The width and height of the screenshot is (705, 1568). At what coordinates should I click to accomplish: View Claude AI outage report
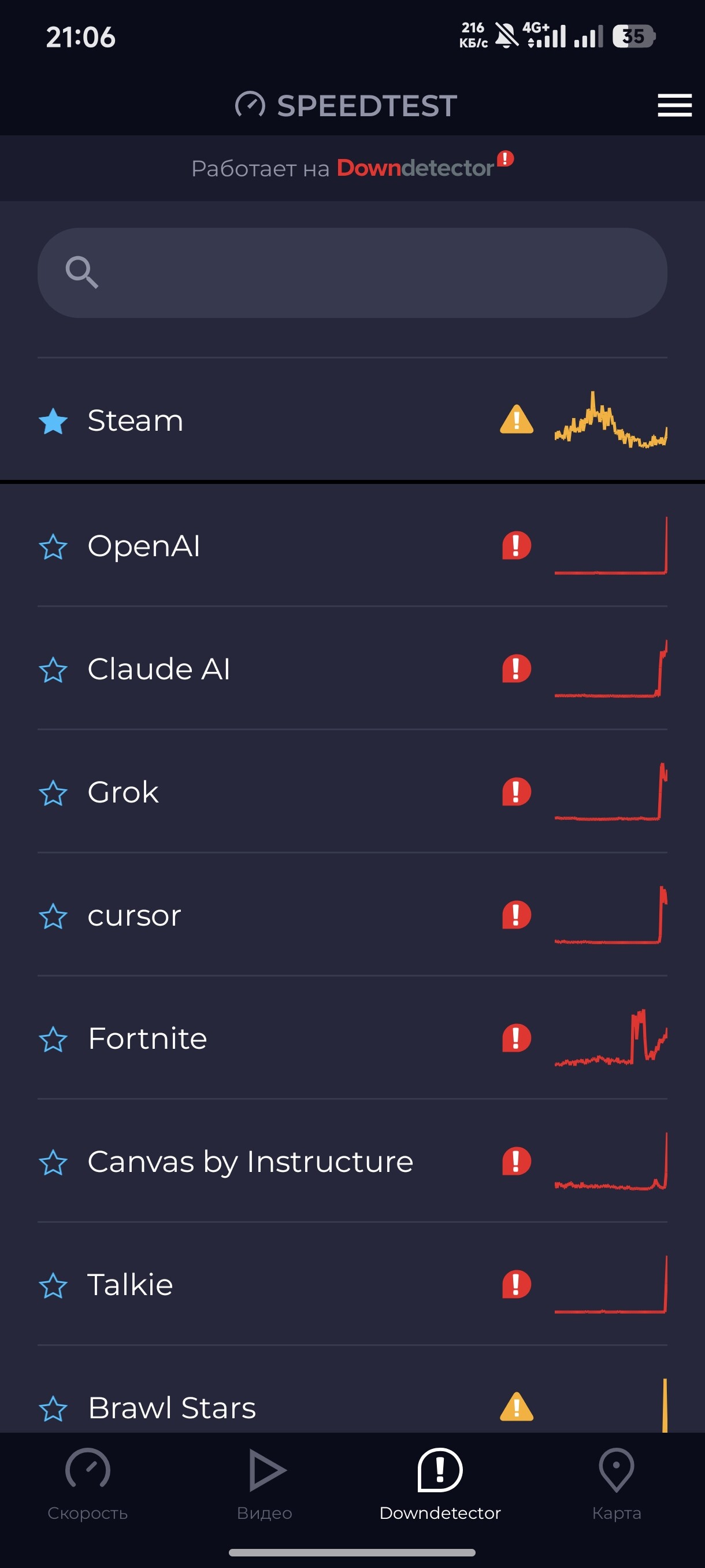(x=352, y=668)
